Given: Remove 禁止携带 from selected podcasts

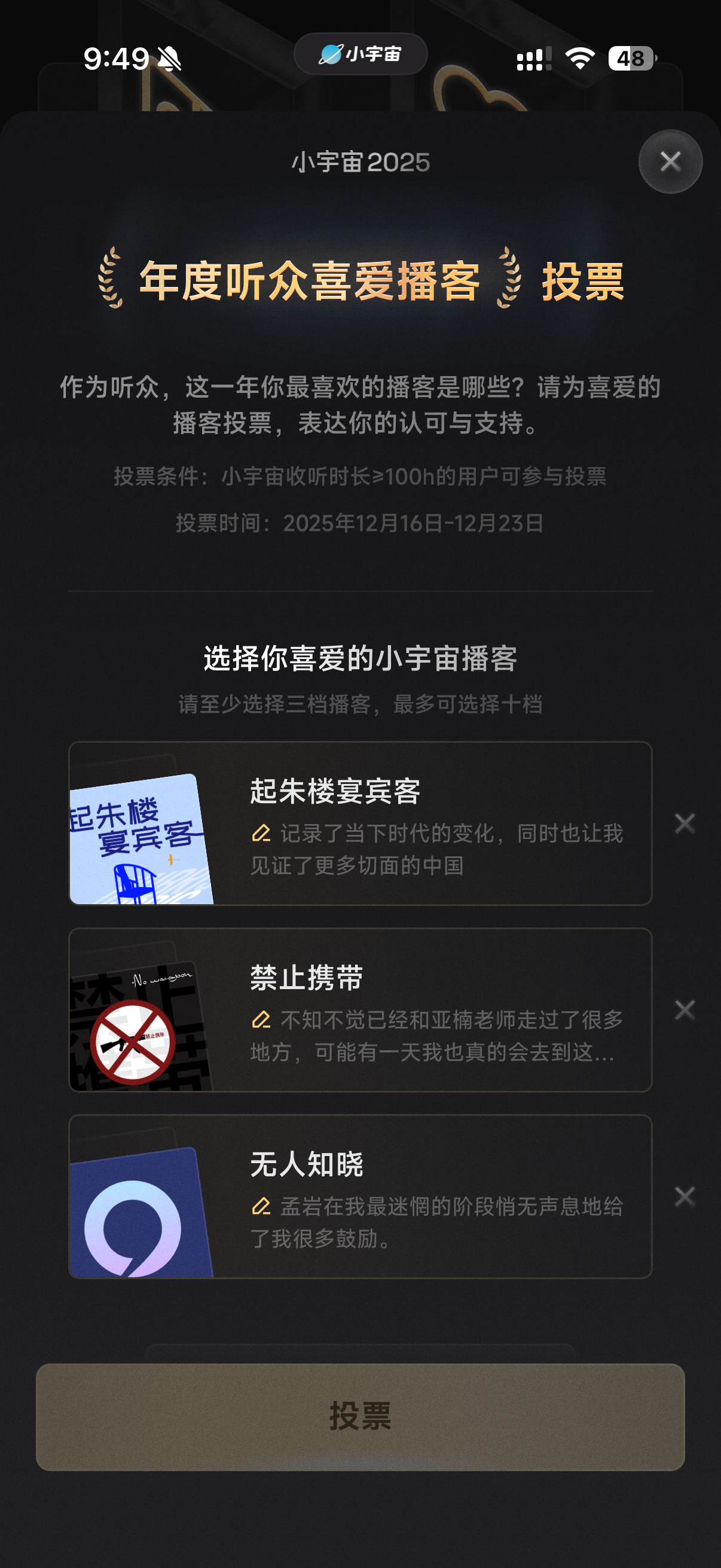Looking at the screenshot, I should [685, 1011].
